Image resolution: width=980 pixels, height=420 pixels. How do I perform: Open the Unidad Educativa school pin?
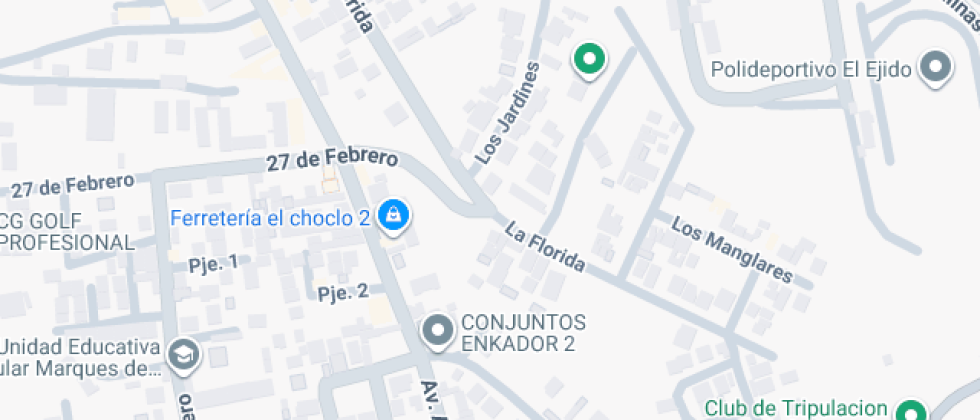point(183,354)
